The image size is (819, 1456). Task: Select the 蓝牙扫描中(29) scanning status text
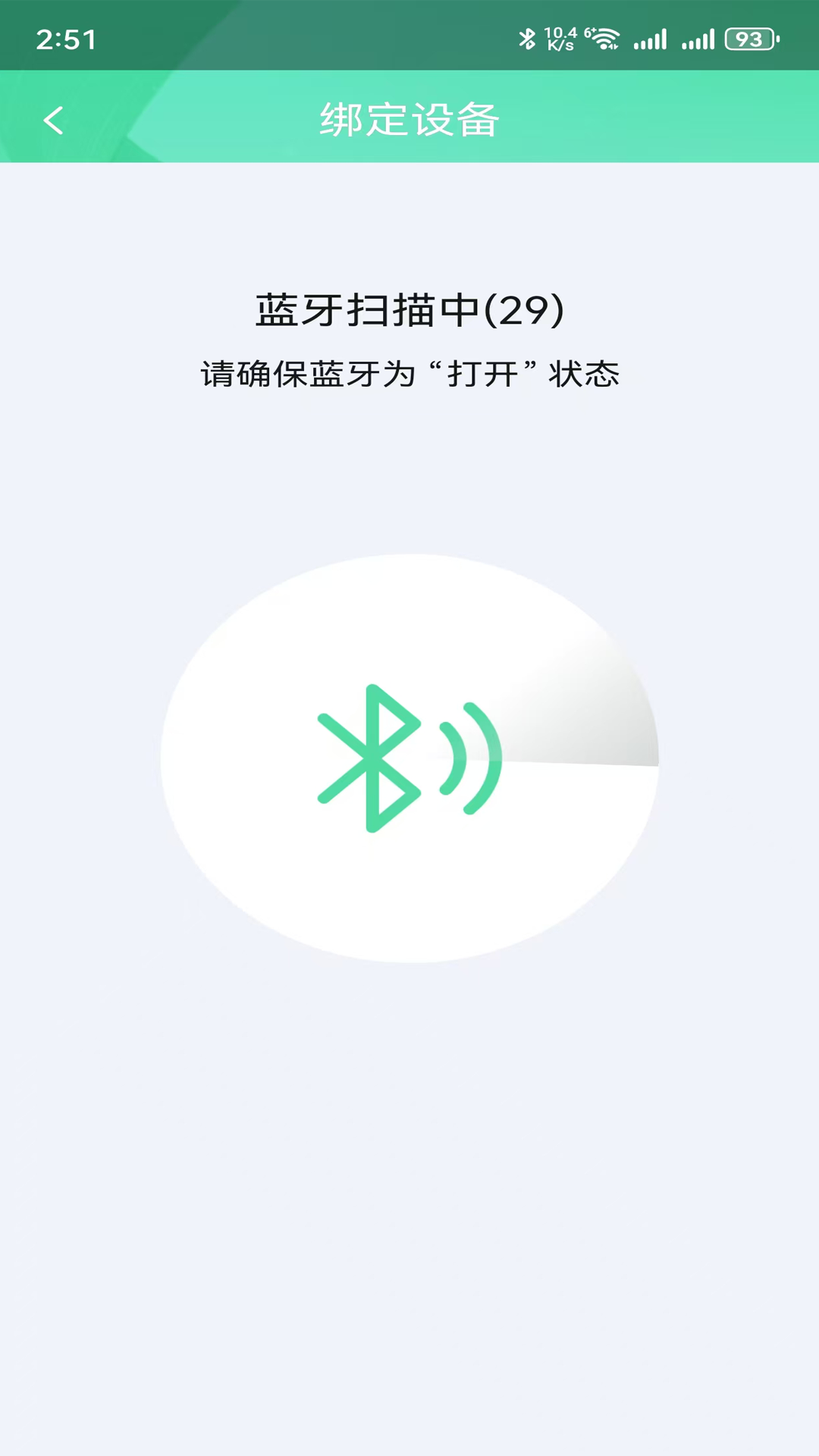[x=409, y=307]
